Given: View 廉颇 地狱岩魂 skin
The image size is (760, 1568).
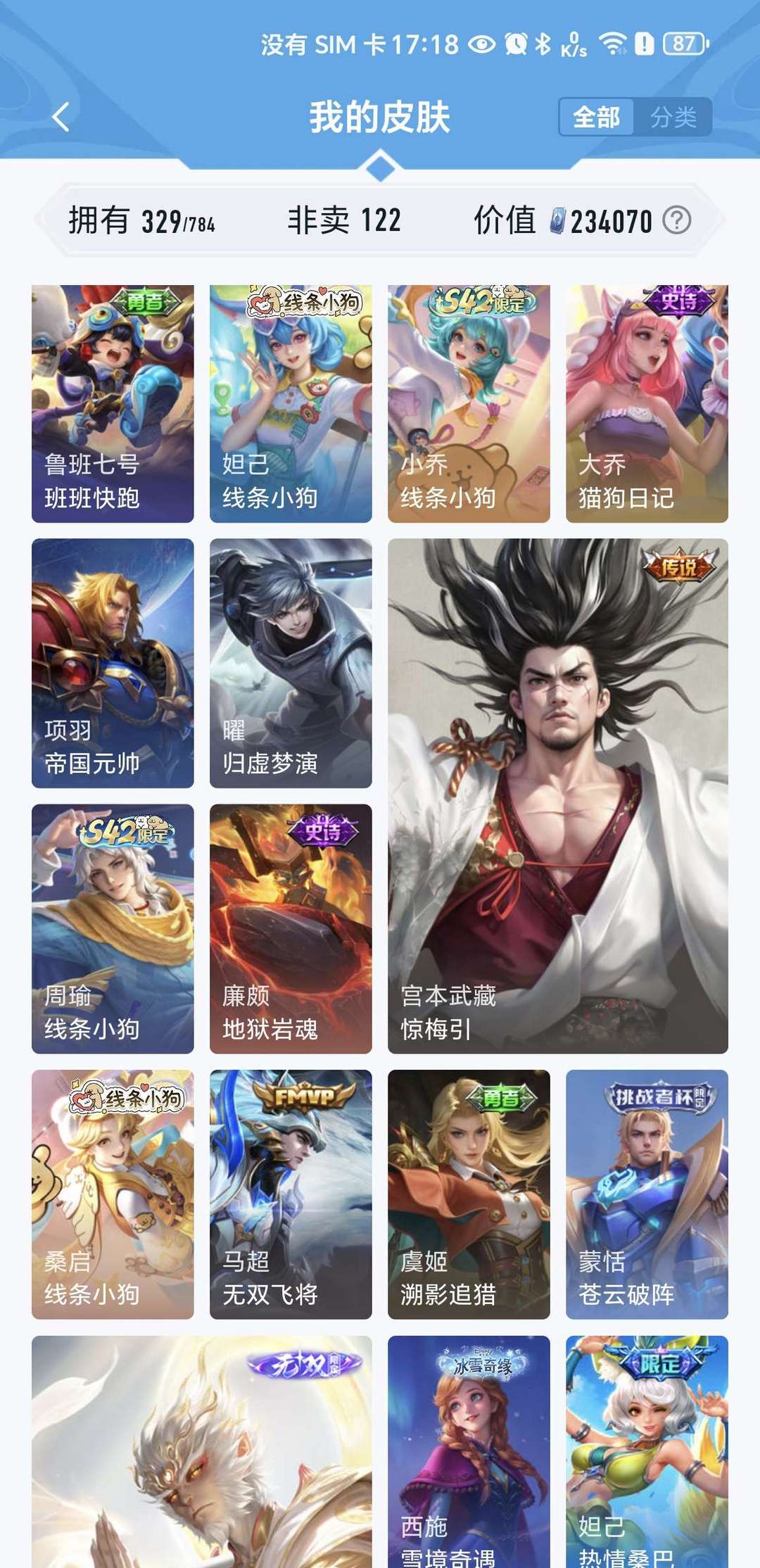Looking at the screenshot, I should point(291,928).
